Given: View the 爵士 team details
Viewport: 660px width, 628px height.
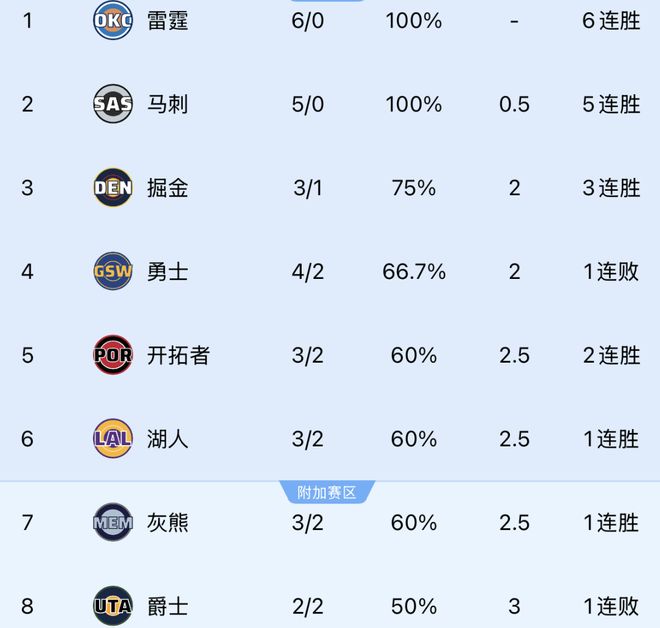Looking at the screenshot, I should click(167, 605).
